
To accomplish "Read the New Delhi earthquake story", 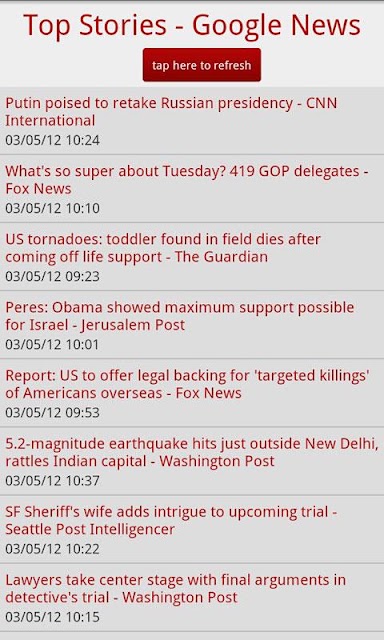I will pyautogui.click(x=192, y=461).
